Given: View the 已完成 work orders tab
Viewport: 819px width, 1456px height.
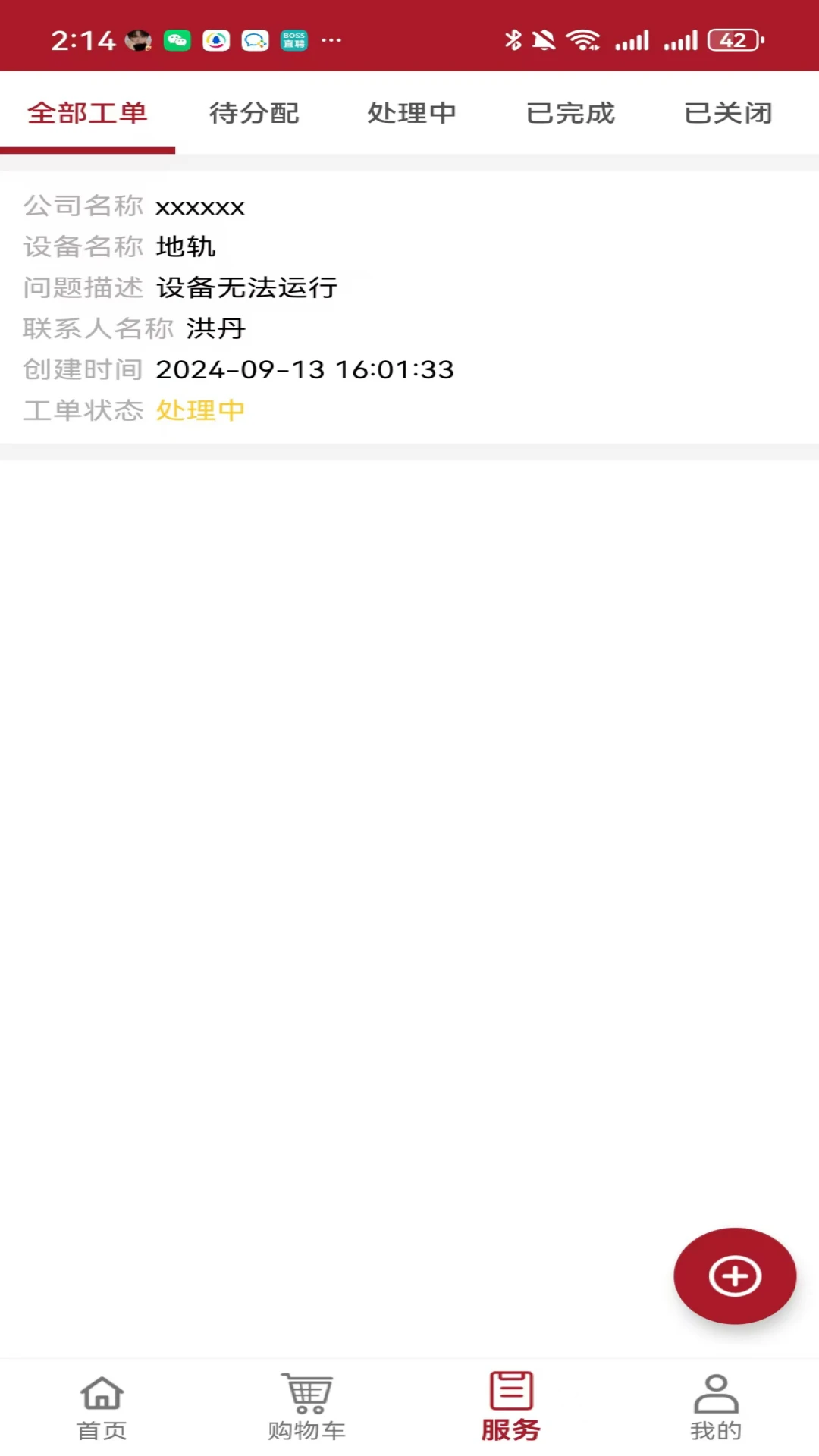Looking at the screenshot, I should pyautogui.click(x=570, y=114).
